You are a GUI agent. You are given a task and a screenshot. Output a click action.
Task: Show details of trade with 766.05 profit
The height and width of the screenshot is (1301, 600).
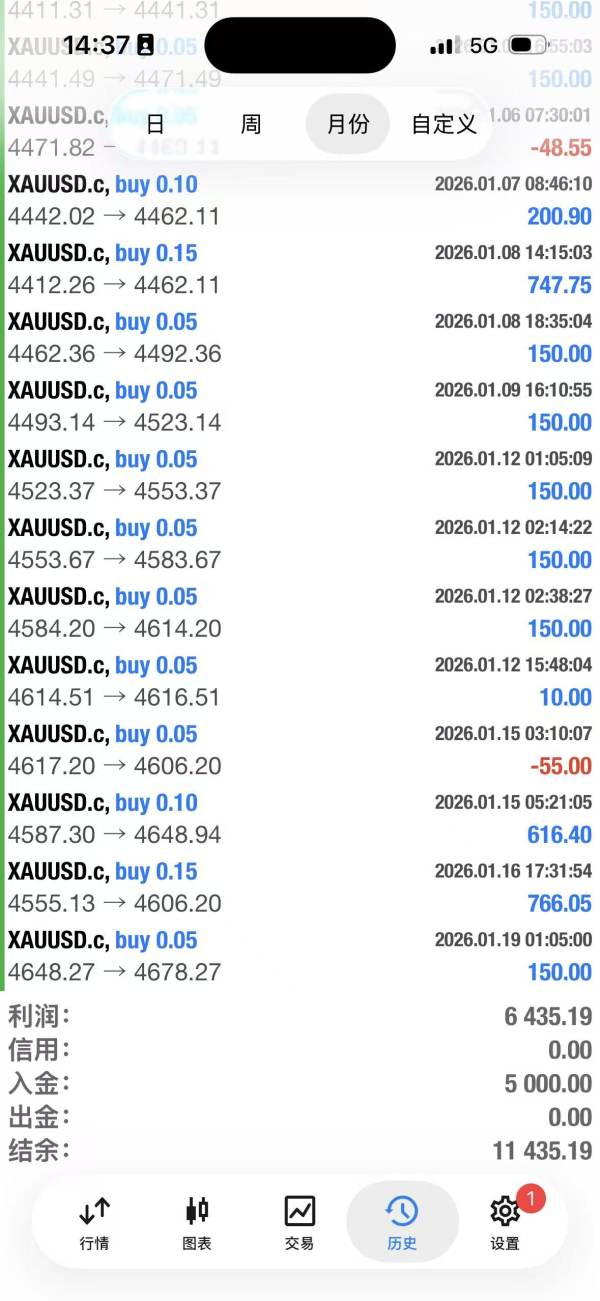tap(300, 887)
